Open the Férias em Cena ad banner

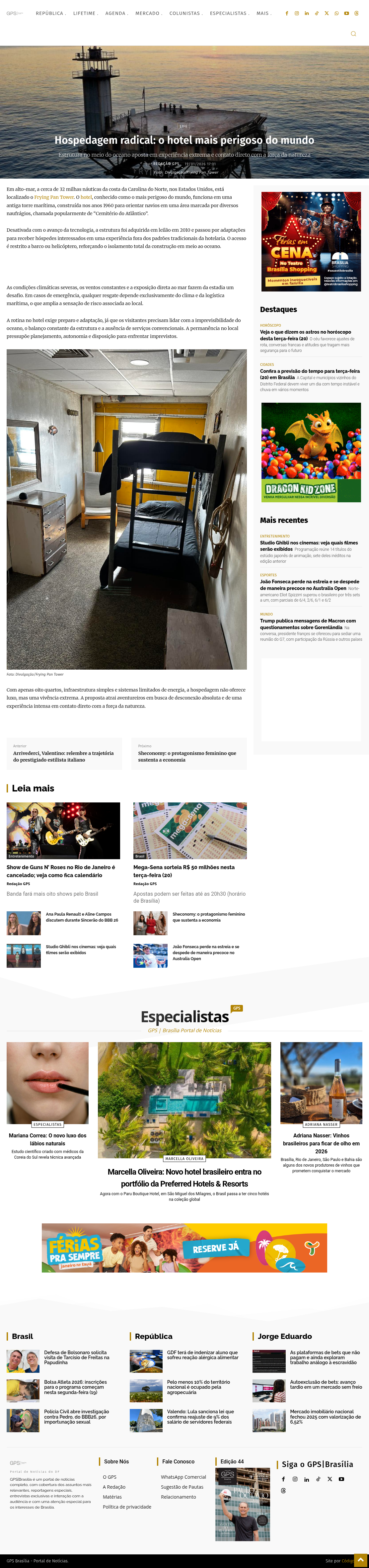(311, 241)
